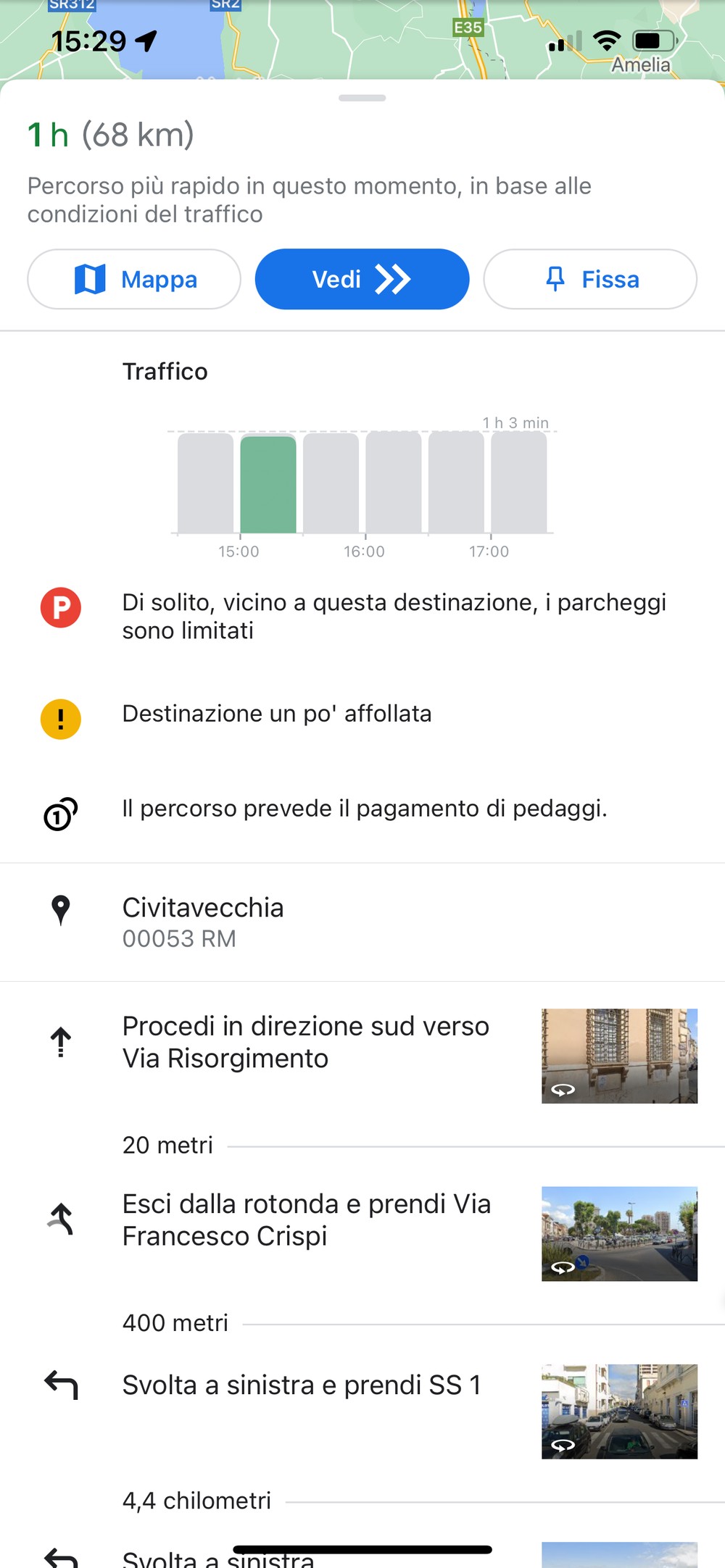Open Street View for Via Risorgimento step
Image resolution: width=725 pixels, height=1568 pixels.
[619, 1056]
